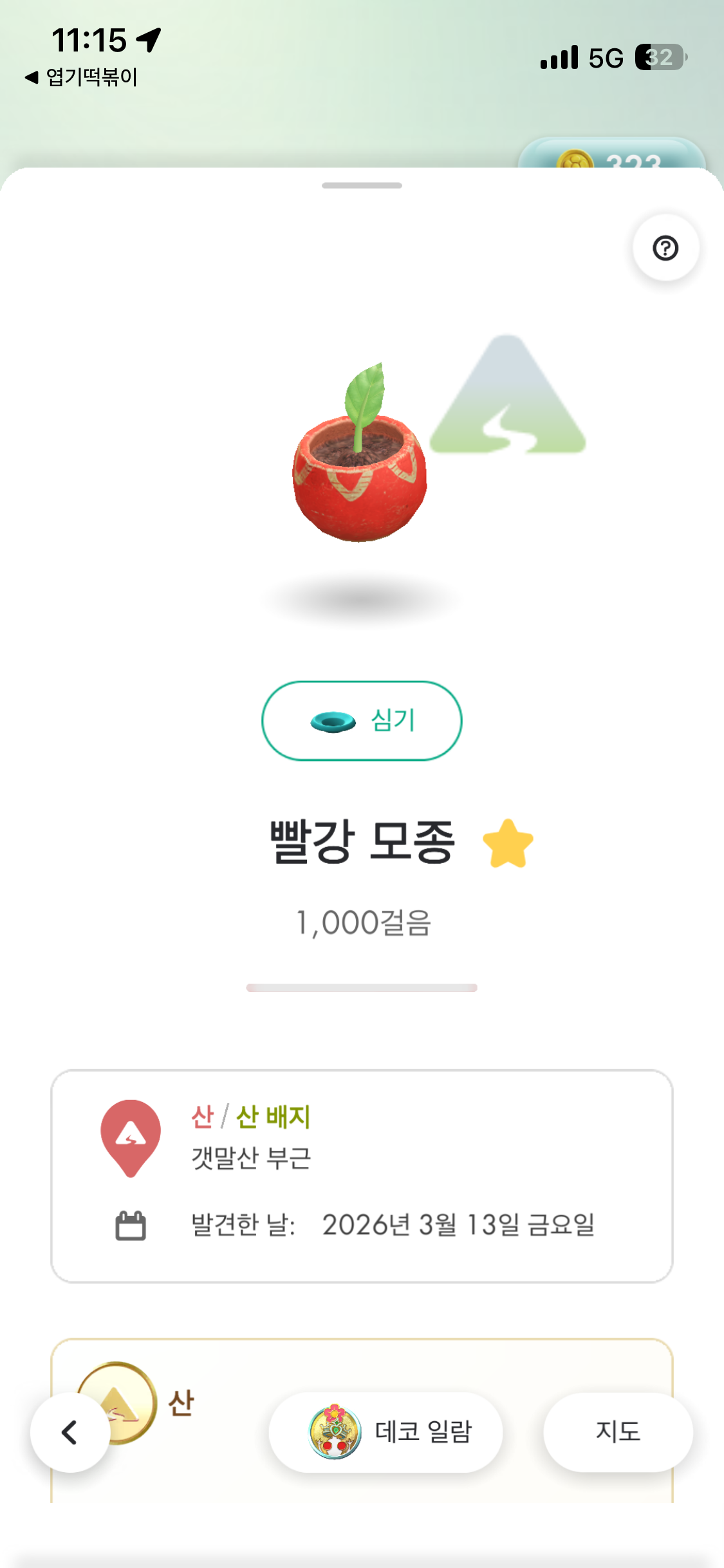Viewport: 724px width, 1568px height.
Task: Toggle the favorite star beside 빨강 모종
Action: [508, 843]
